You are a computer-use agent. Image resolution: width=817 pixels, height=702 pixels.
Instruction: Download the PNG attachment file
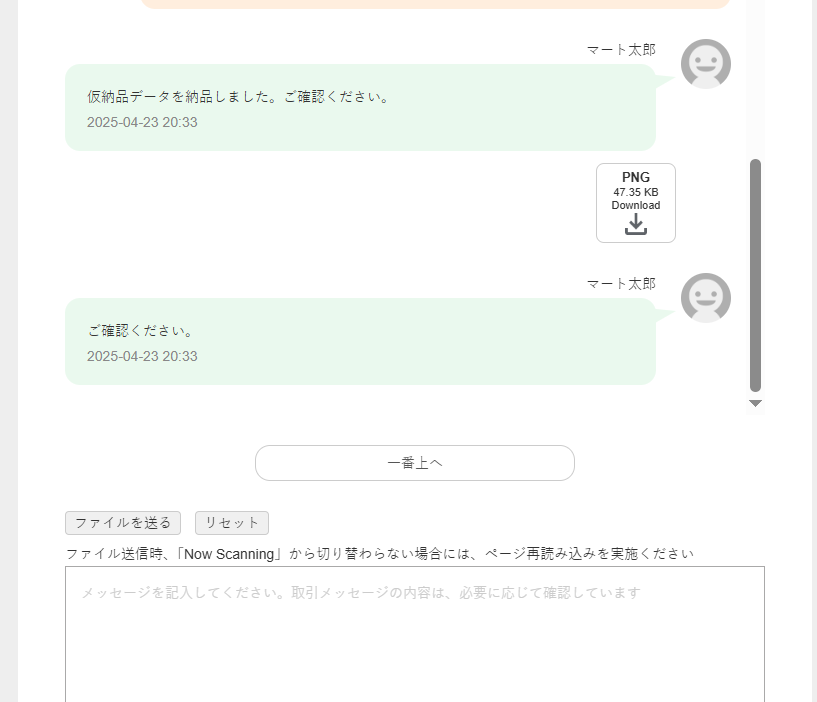click(636, 204)
